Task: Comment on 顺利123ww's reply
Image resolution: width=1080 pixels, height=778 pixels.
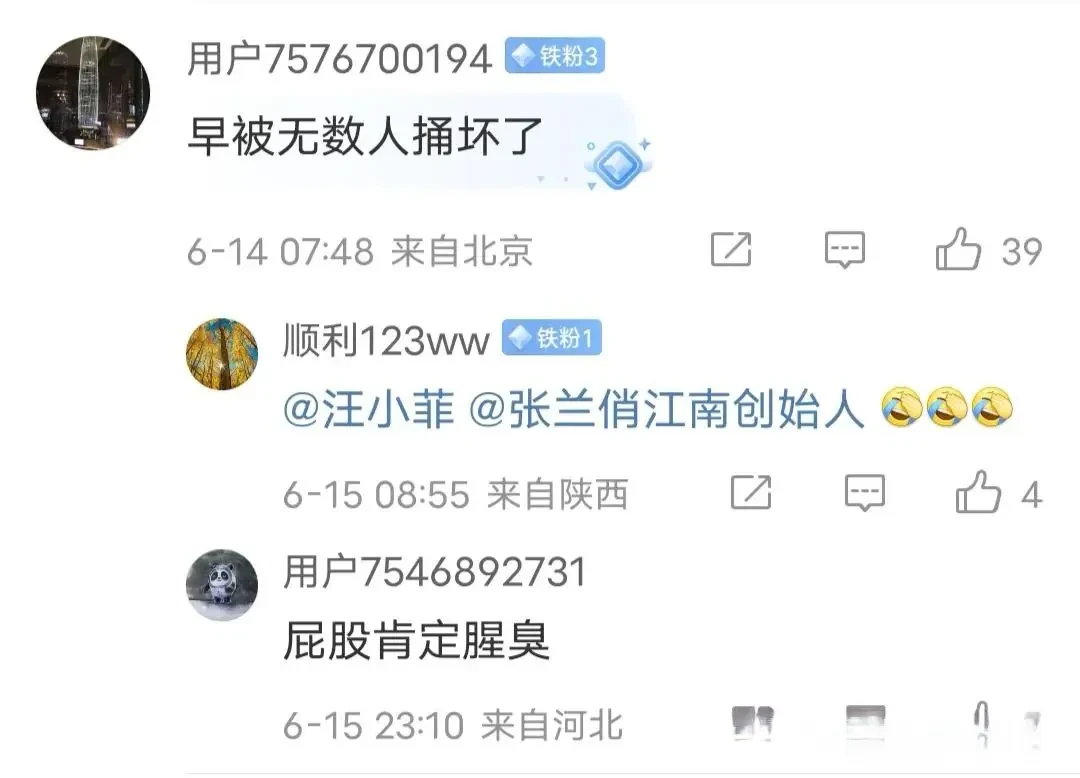Action: pos(865,493)
